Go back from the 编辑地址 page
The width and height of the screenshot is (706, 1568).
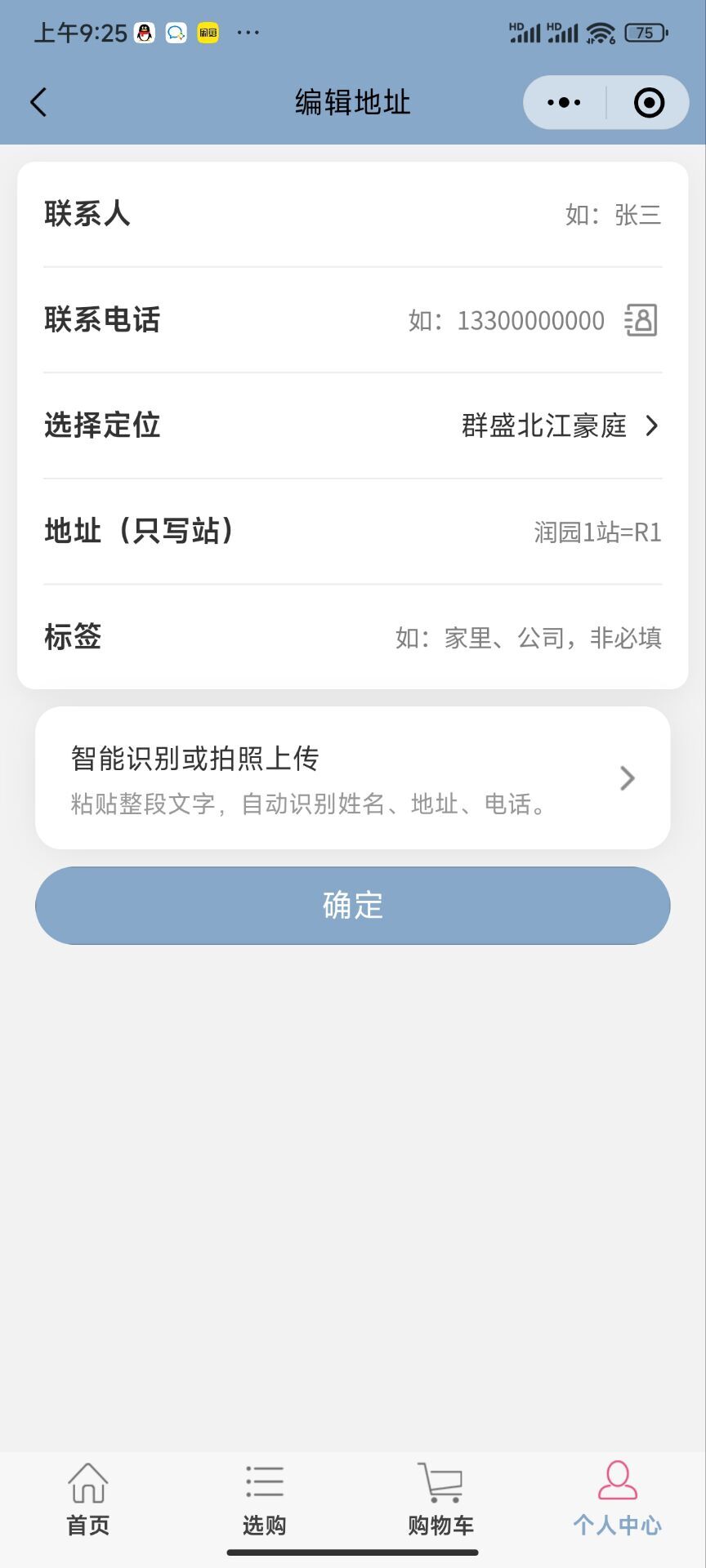pos(38,103)
